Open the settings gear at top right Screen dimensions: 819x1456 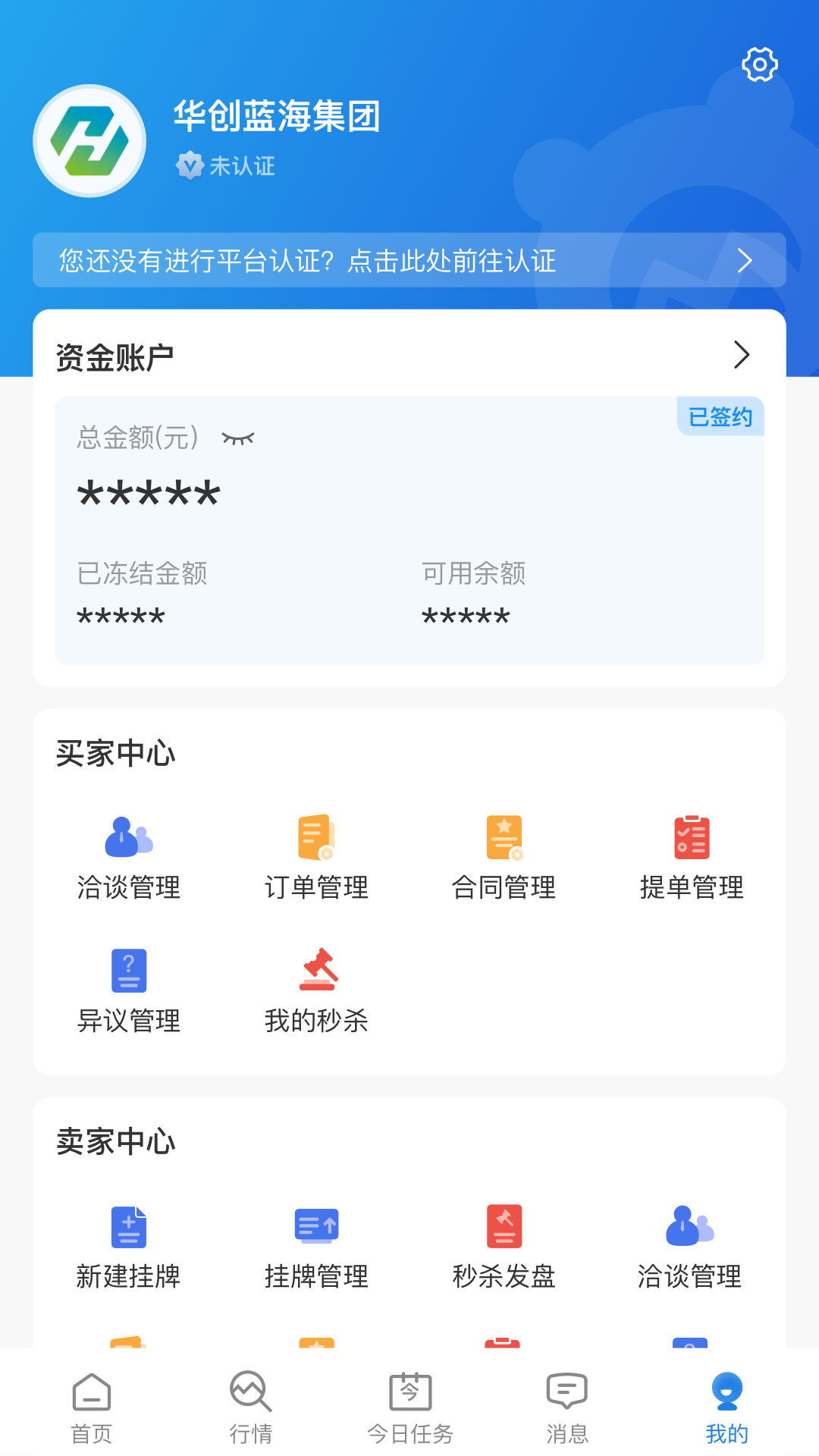click(759, 66)
